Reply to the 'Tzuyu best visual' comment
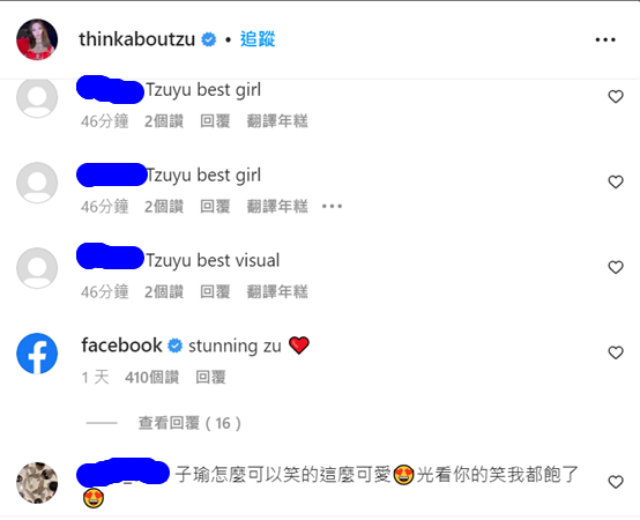Screen dimensions: 640x520 (215, 292)
